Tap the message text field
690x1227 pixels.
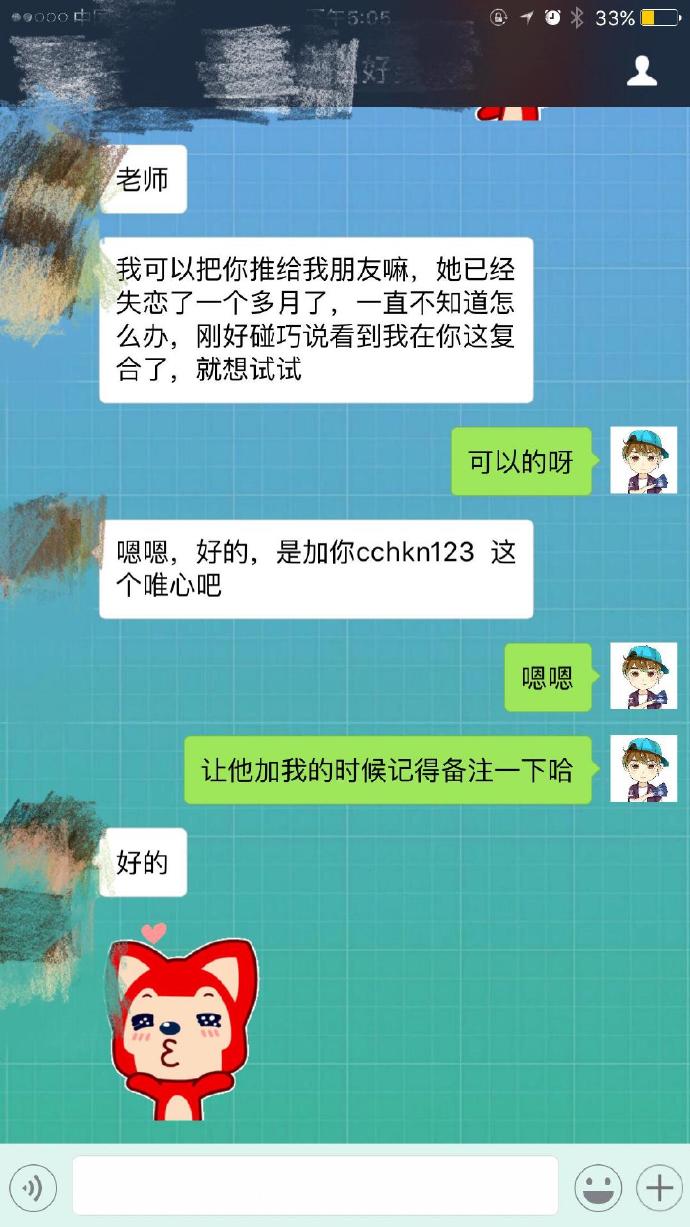coord(315,1186)
